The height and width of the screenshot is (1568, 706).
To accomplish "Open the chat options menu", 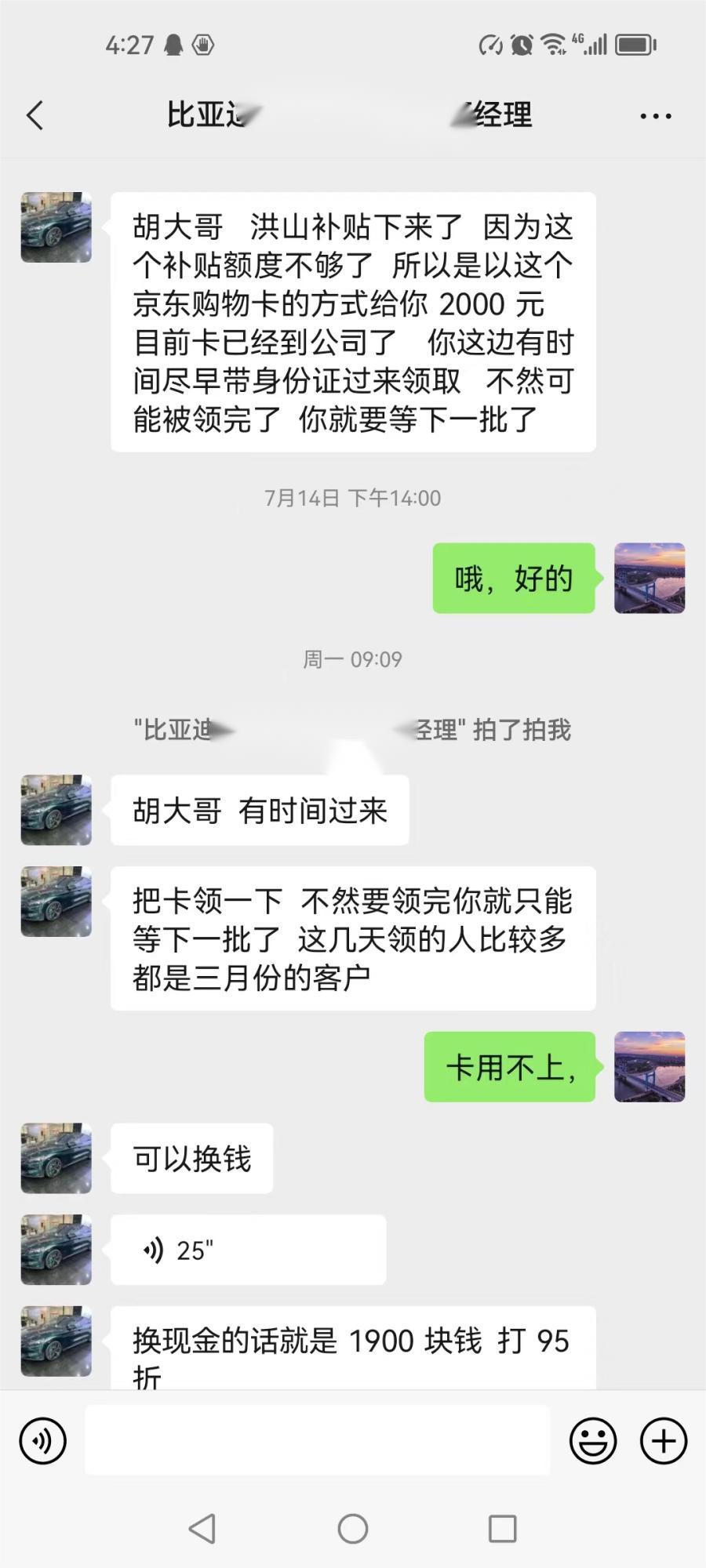I will point(655,116).
